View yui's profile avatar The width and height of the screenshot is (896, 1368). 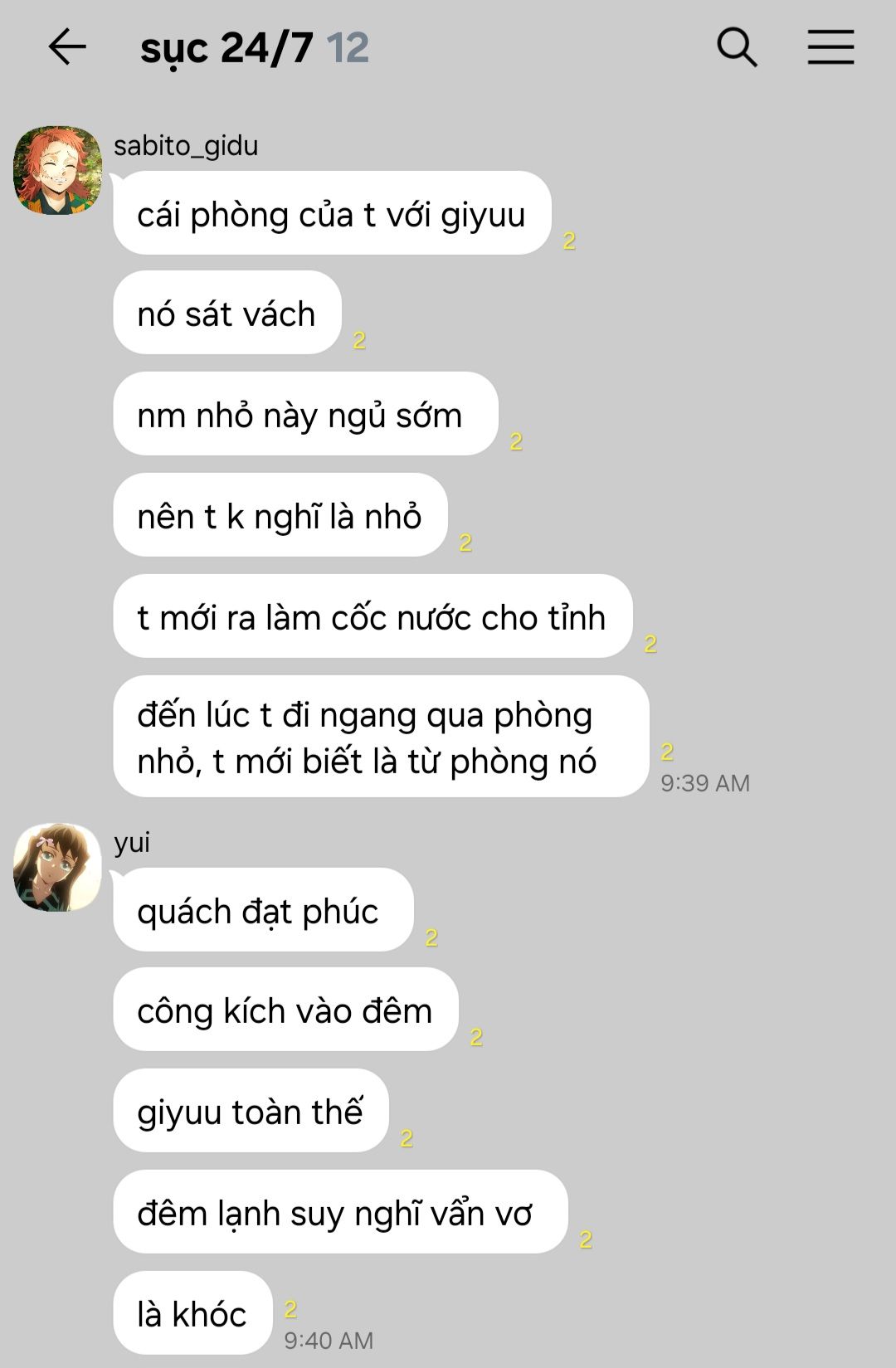(x=57, y=868)
